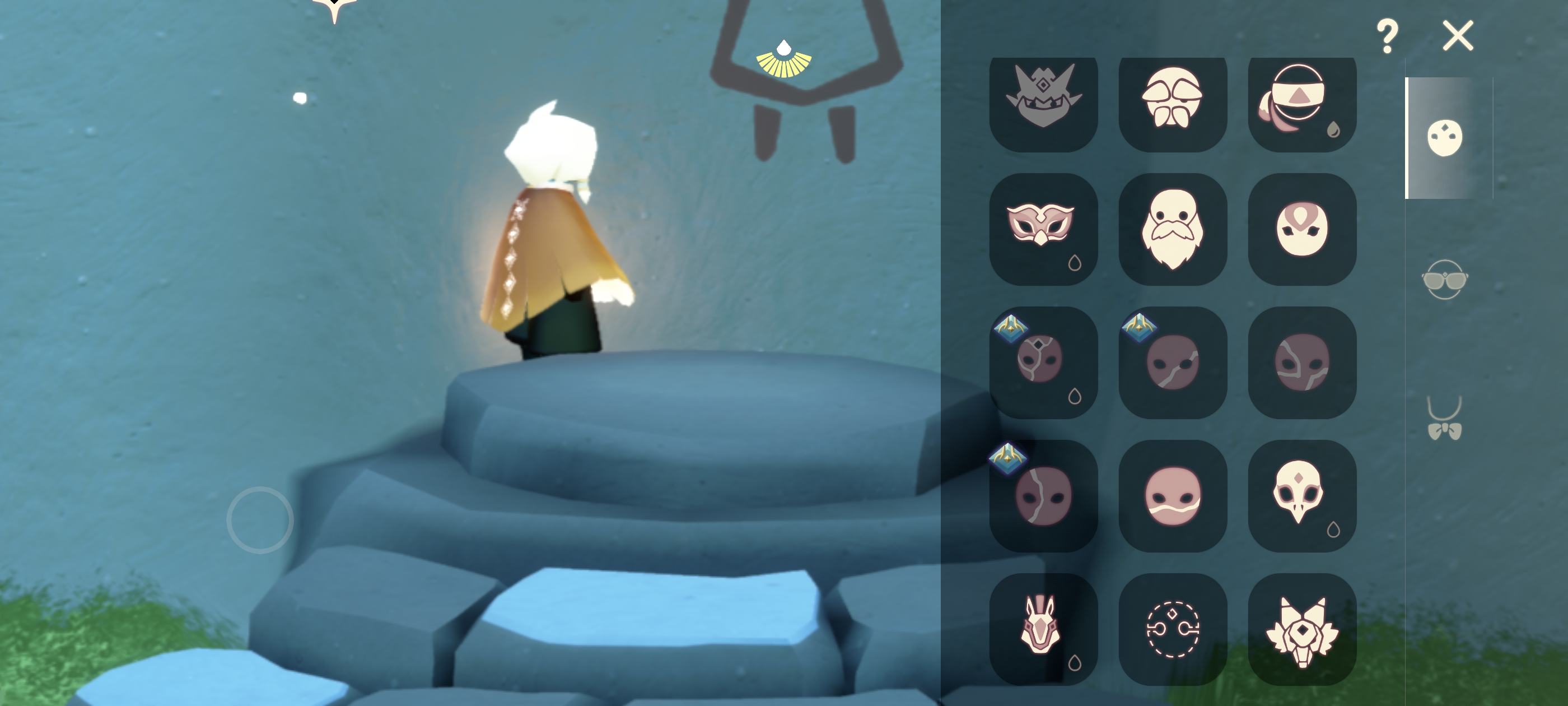Select the gray crown mask

click(1043, 100)
